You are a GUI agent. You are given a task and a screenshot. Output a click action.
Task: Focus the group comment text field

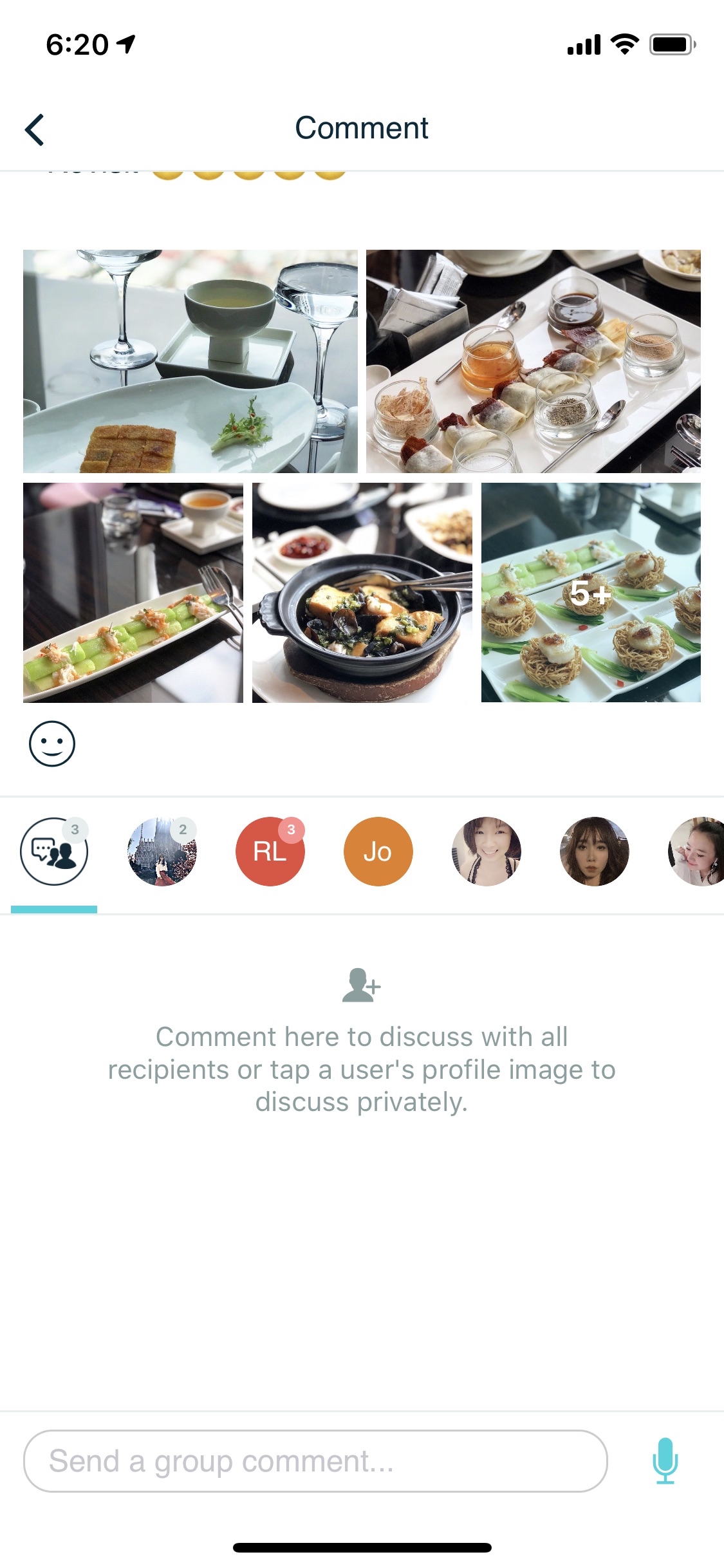(315, 1461)
